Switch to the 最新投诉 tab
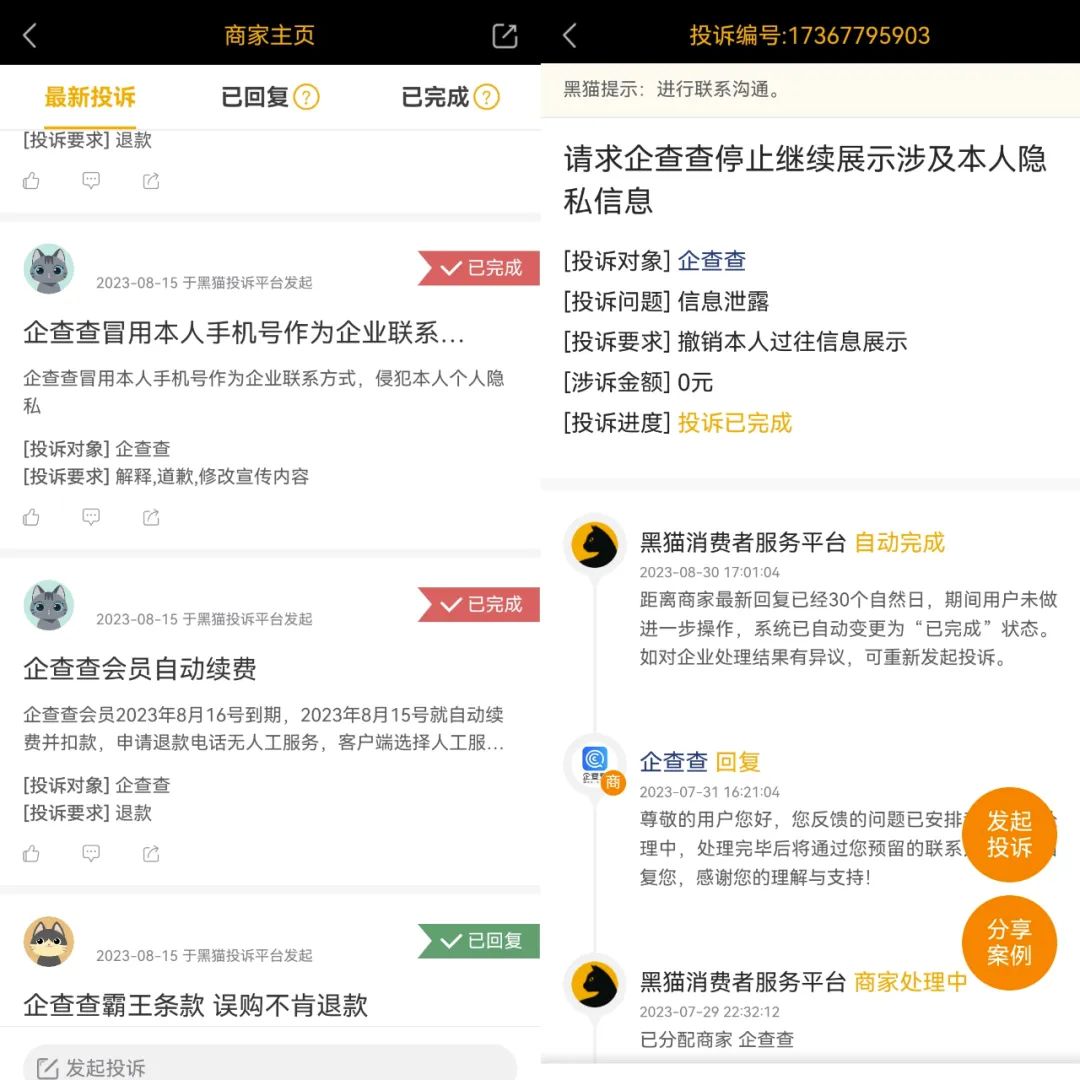 pos(90,97)
